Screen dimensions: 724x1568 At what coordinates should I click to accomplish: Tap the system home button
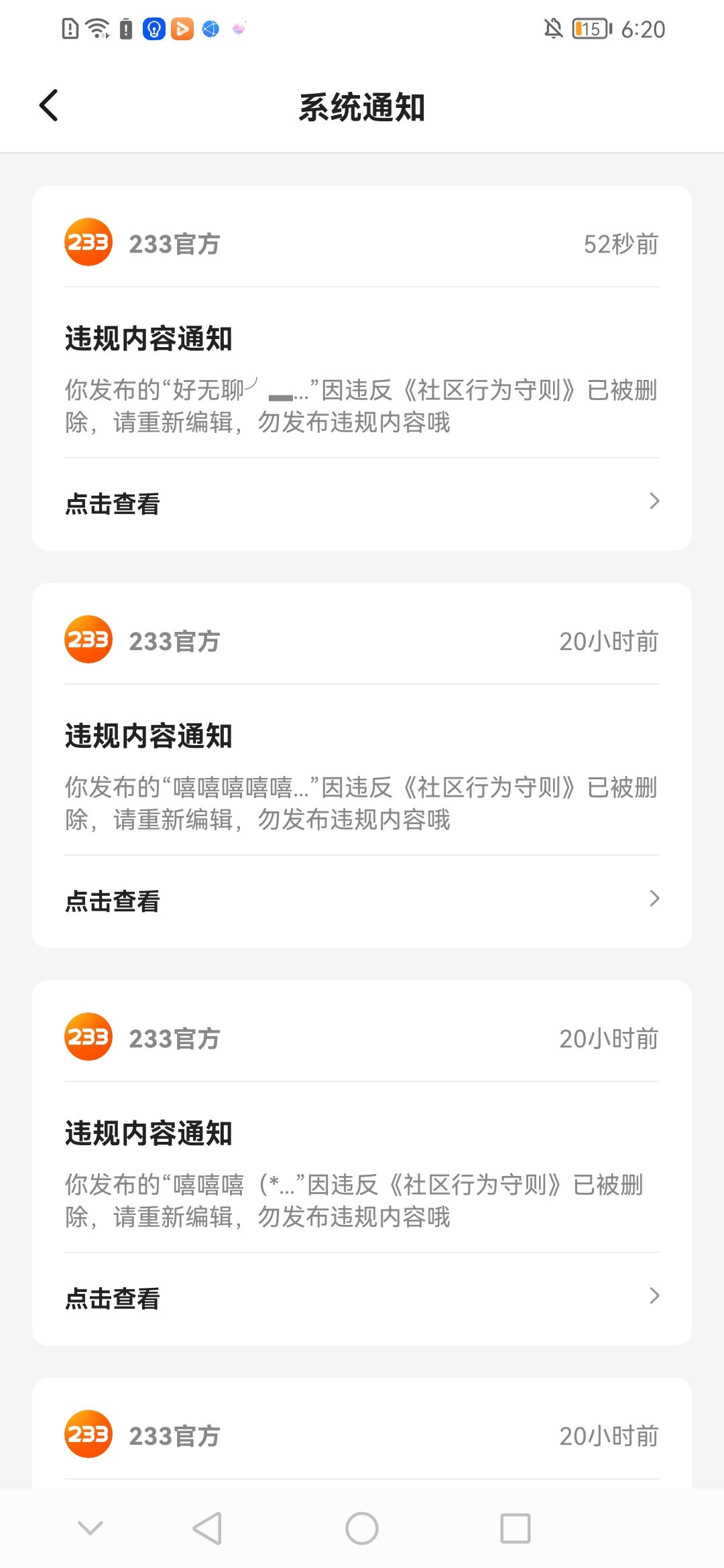[x=362, y=1528]
